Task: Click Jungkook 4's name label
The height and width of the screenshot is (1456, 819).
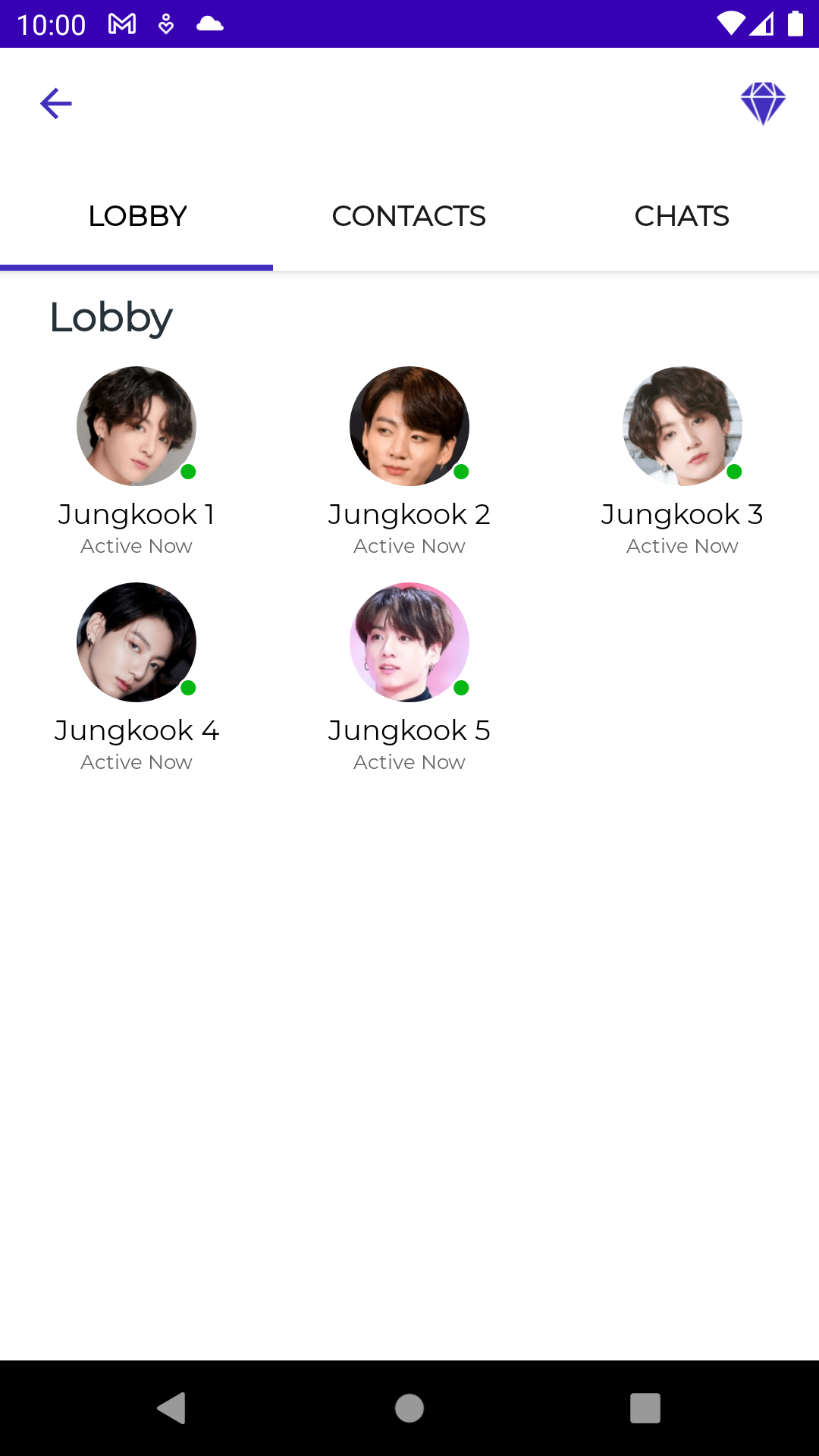Action: tap(136, 730)
